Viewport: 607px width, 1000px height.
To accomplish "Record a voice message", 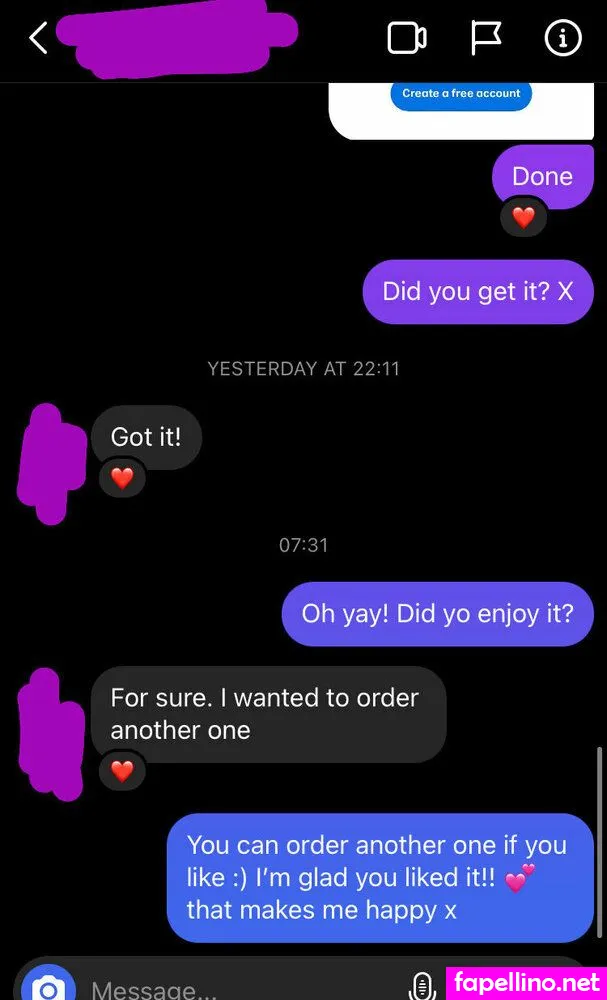I will click(422, 985).
